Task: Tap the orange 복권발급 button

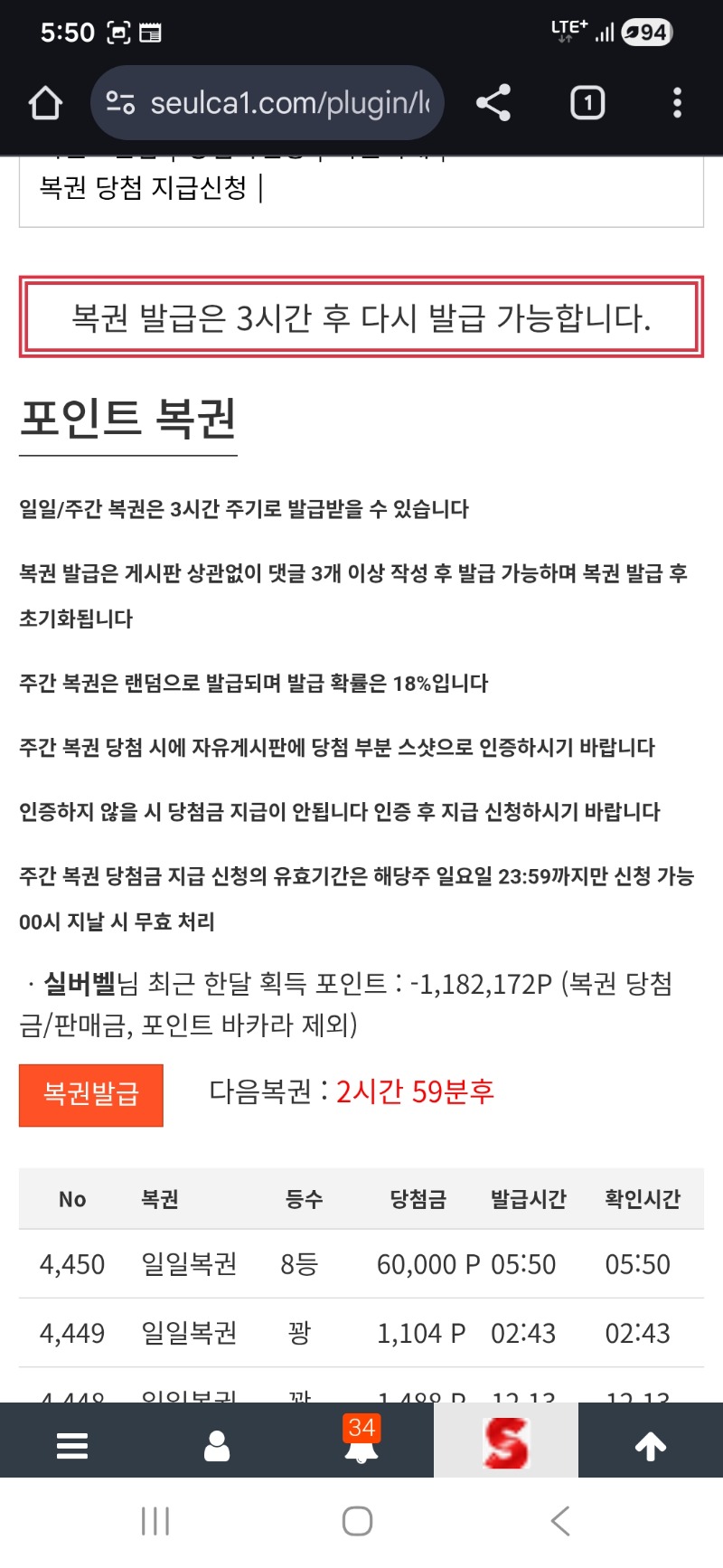Action: coord(91,1094)
